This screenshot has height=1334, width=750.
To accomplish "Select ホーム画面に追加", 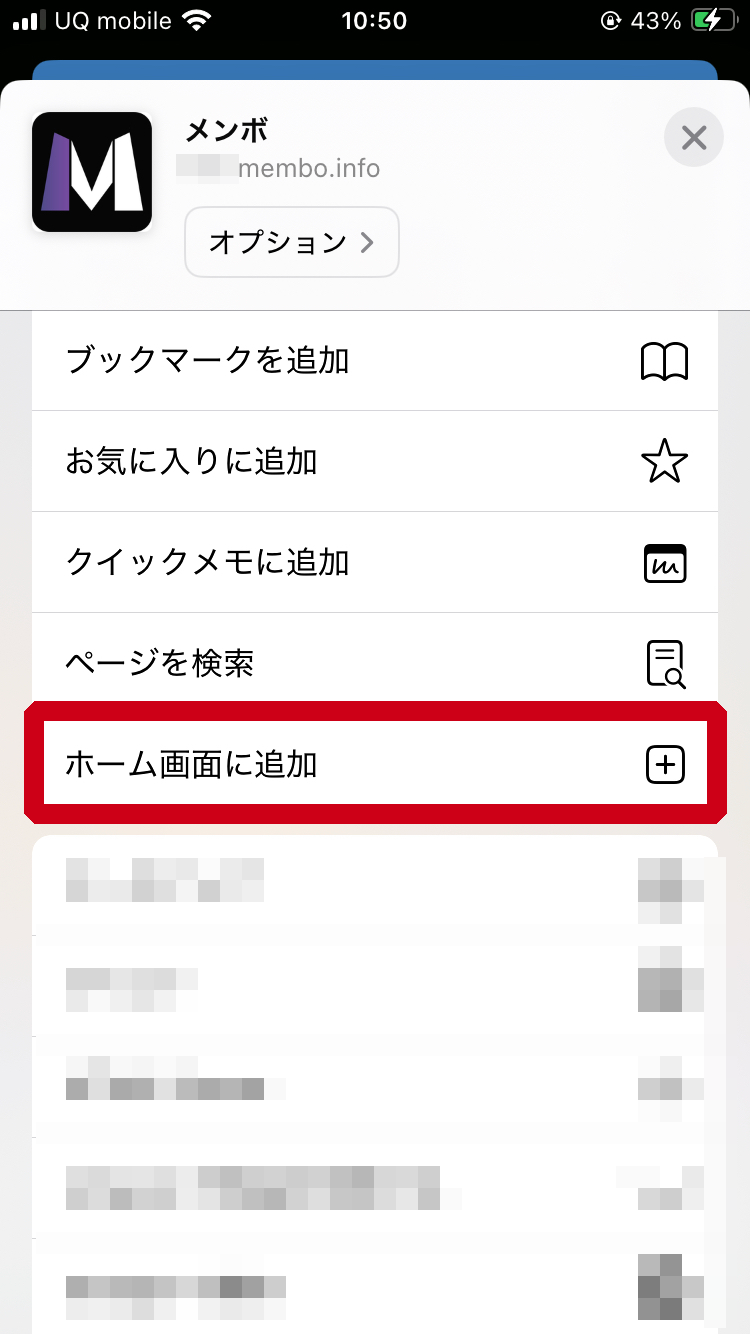I will tap(375, 765).
